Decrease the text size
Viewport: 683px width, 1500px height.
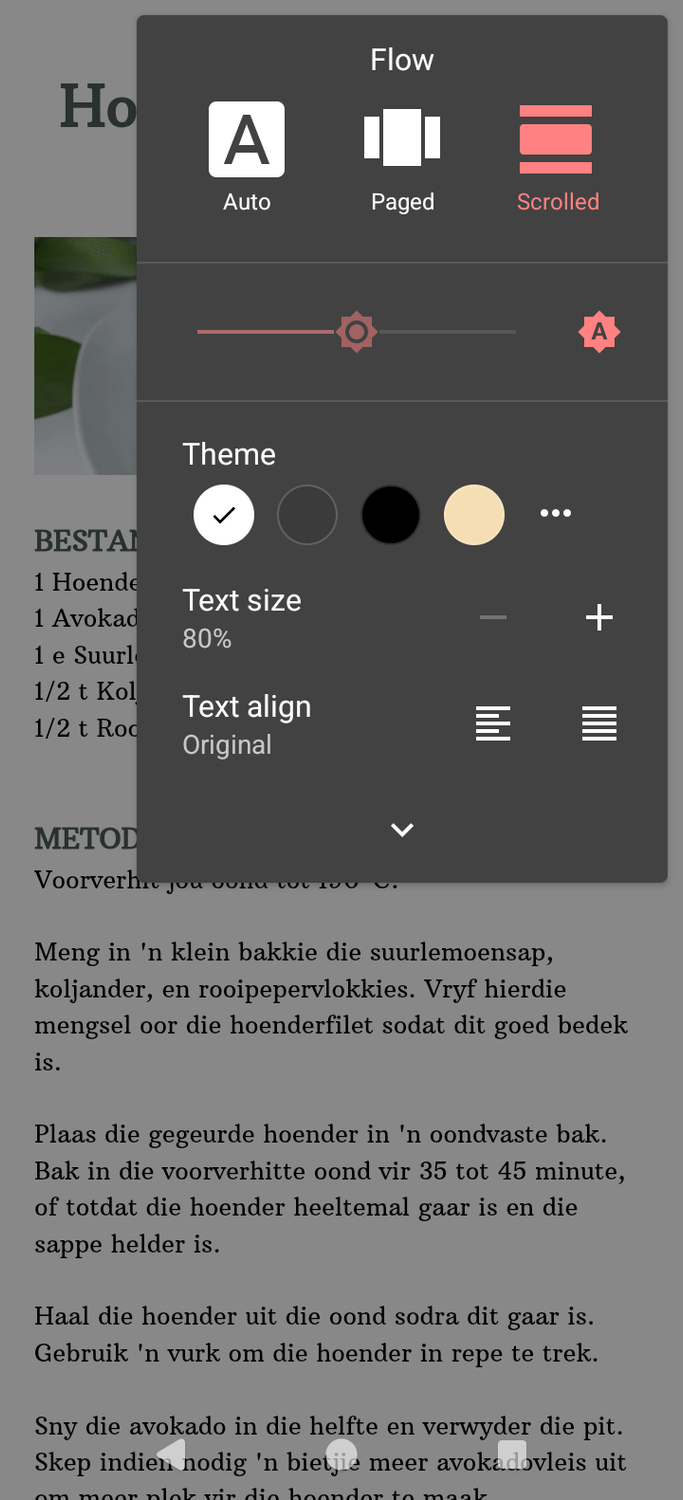[493, 618]
